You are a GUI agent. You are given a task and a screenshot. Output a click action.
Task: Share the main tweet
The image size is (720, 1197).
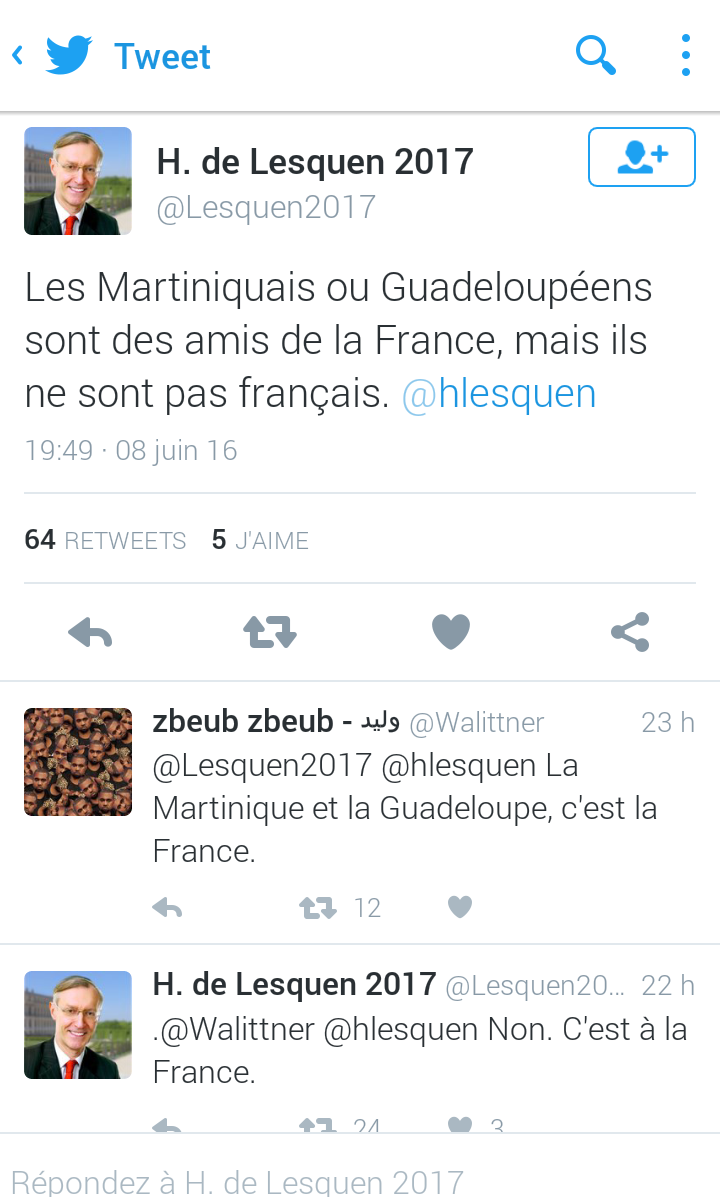[630, 632]
